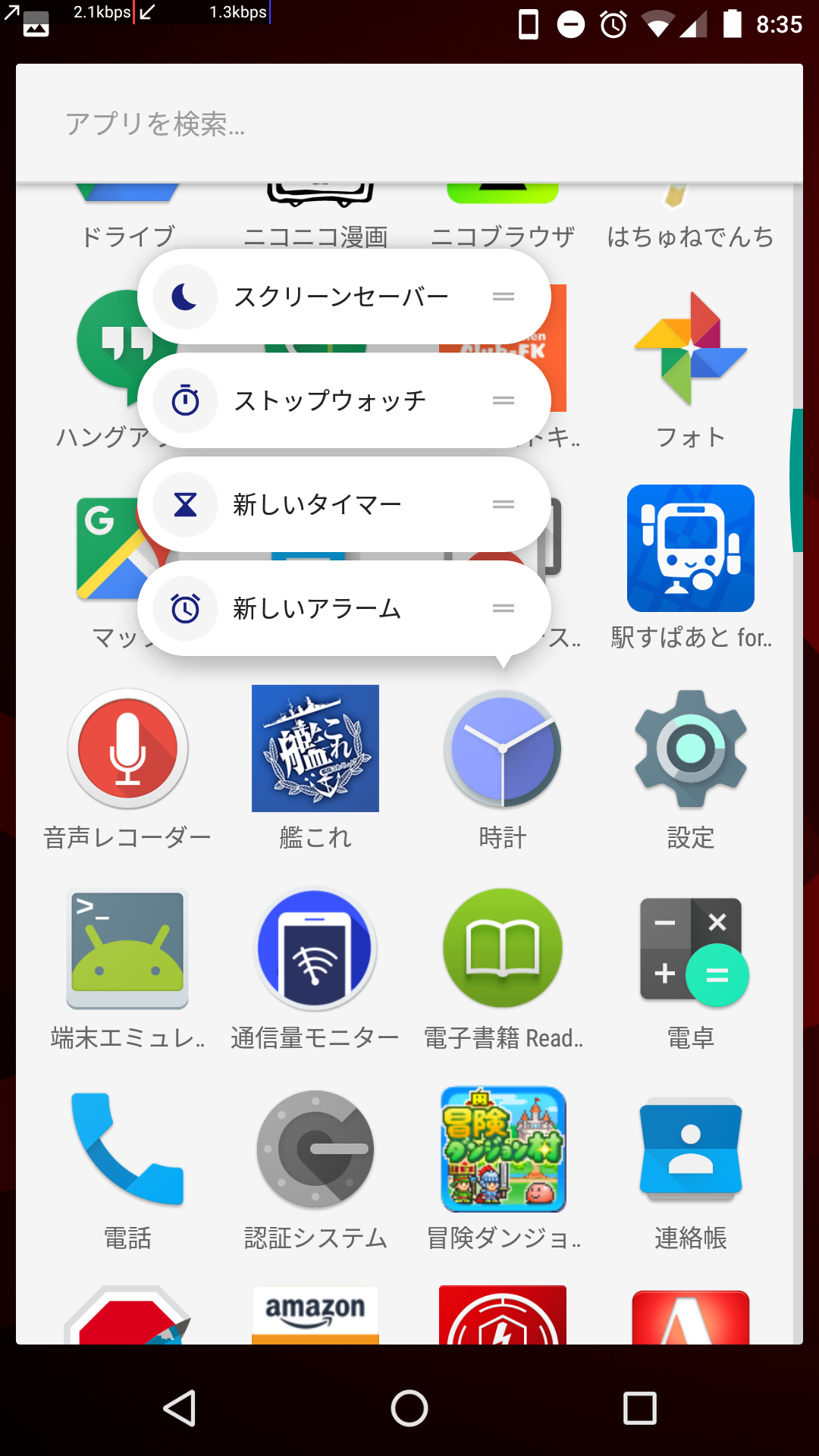Open the 時計 clock app
The width and height of the screenshot is (819, 1456).
coord(503,749)
